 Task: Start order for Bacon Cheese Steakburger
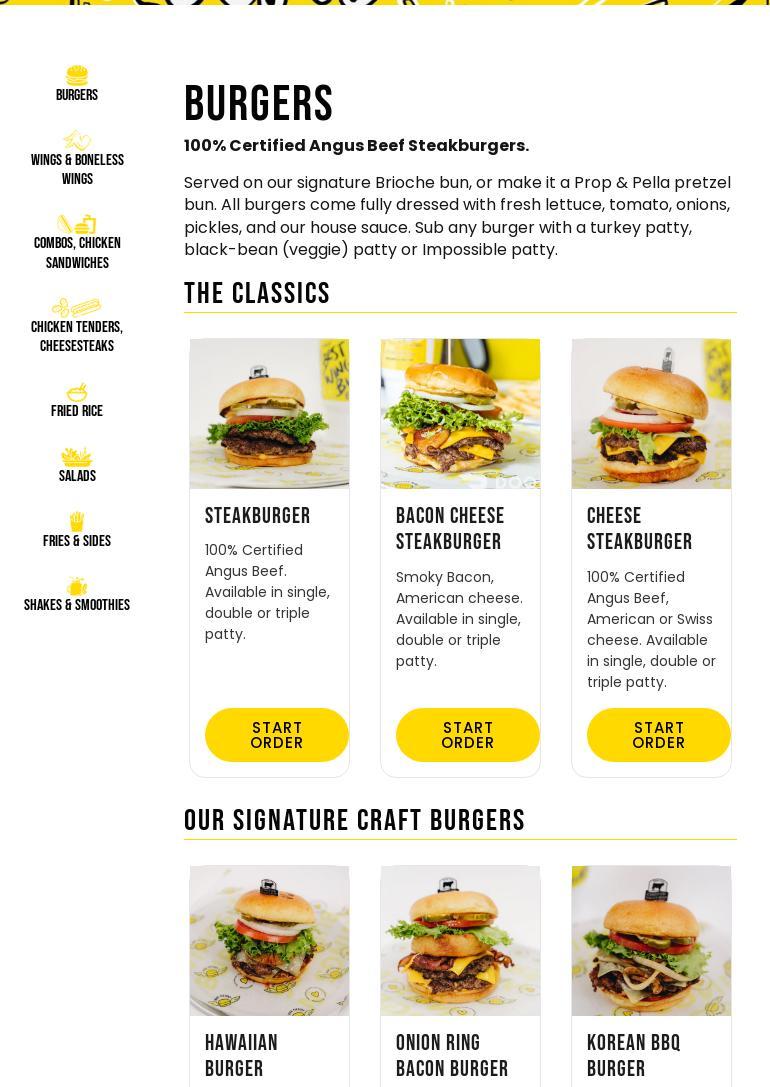pyautogui.click(x=468, y=735)
